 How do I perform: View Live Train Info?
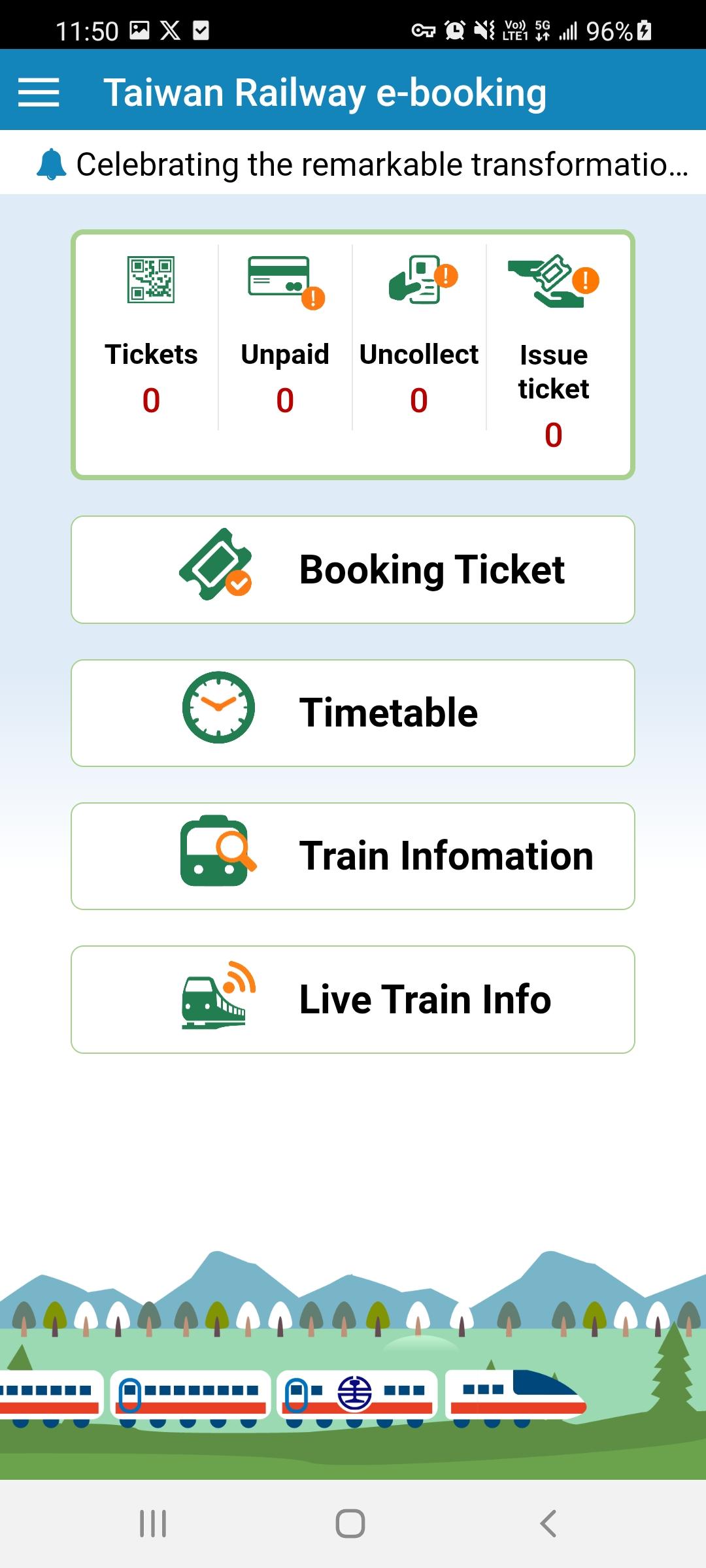353,1000
